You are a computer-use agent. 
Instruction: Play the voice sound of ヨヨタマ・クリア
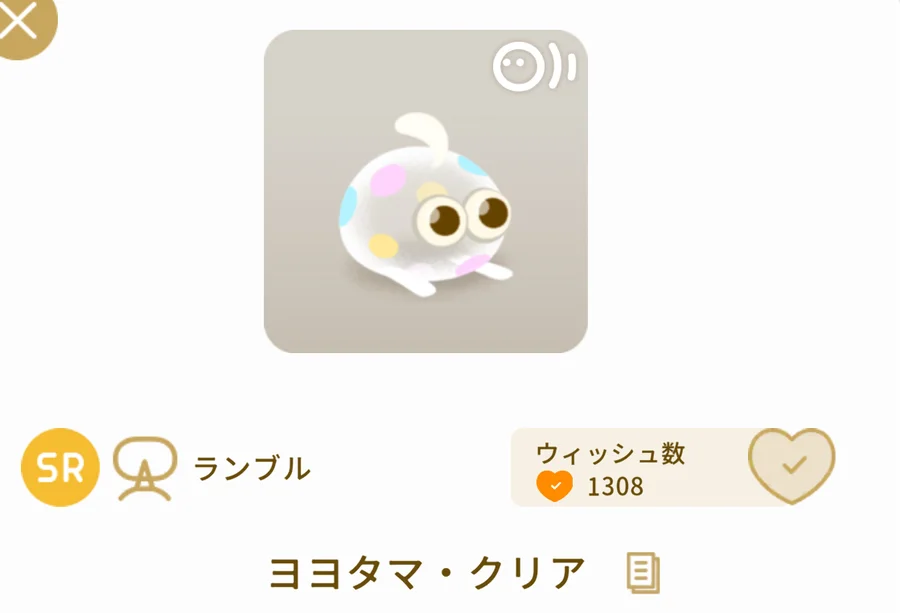click(534, 66)
